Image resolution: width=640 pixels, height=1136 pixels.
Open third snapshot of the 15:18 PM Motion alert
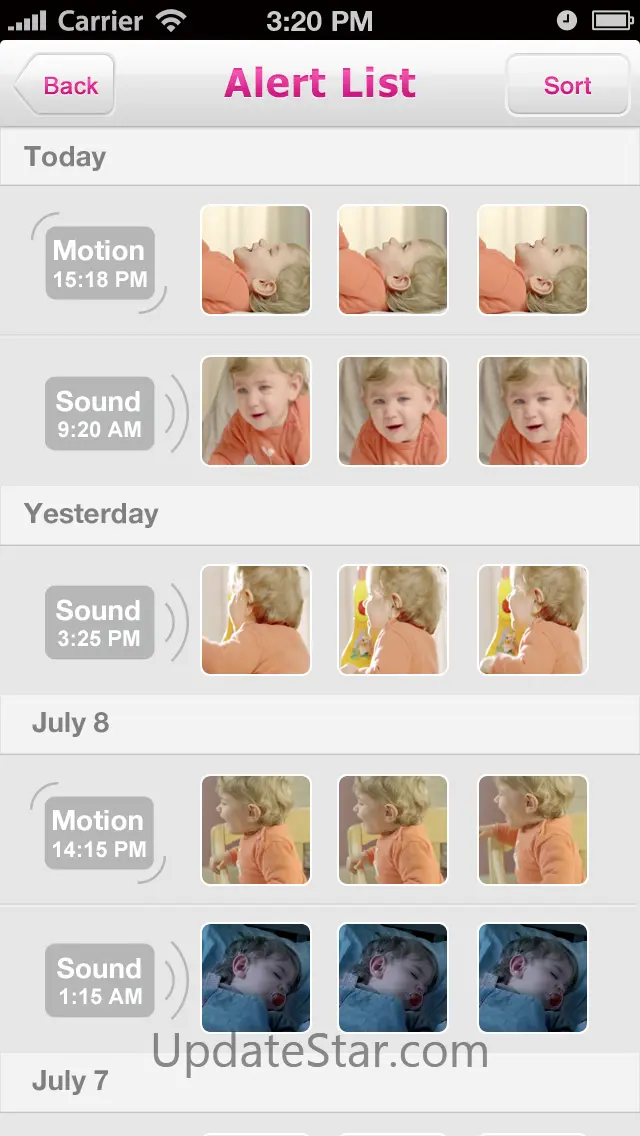532,260
